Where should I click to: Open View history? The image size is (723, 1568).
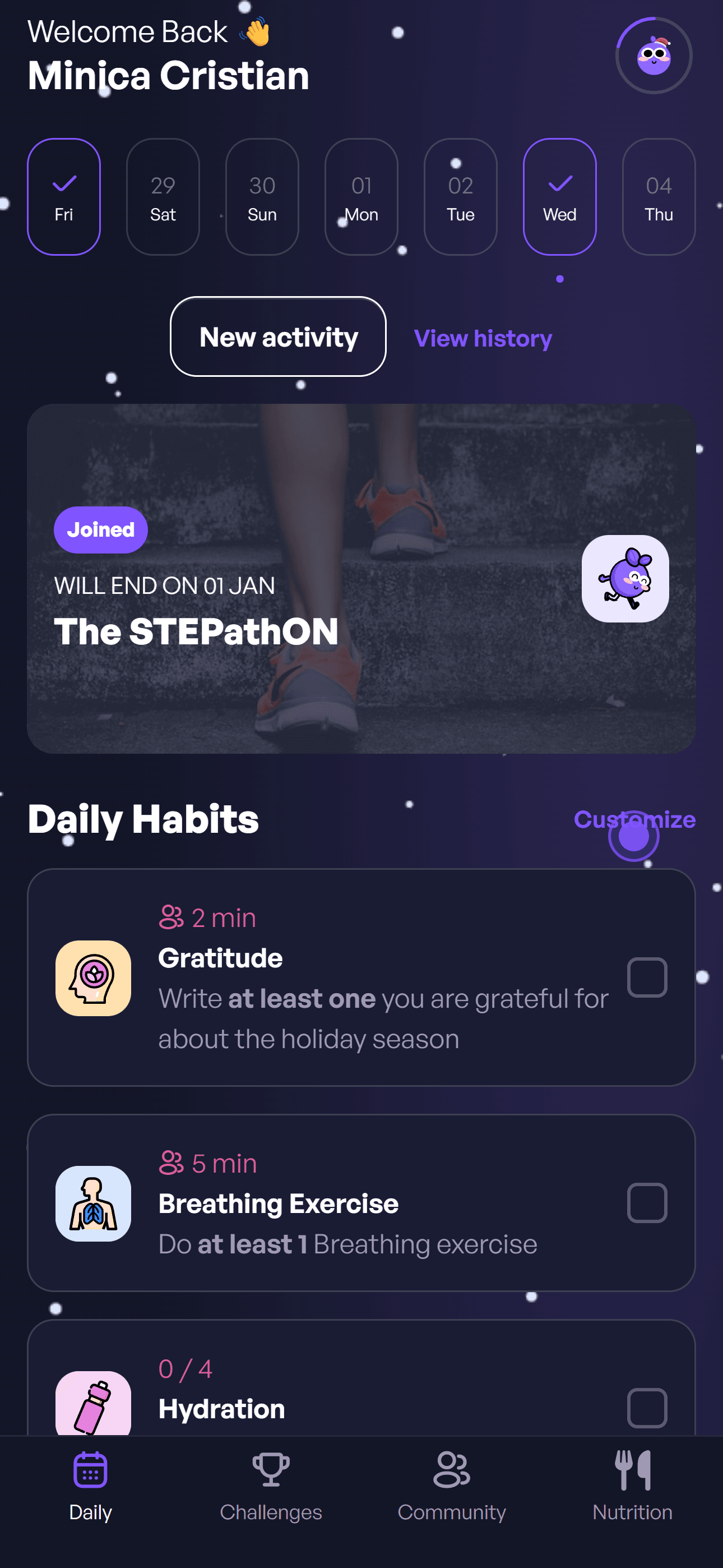483,338
